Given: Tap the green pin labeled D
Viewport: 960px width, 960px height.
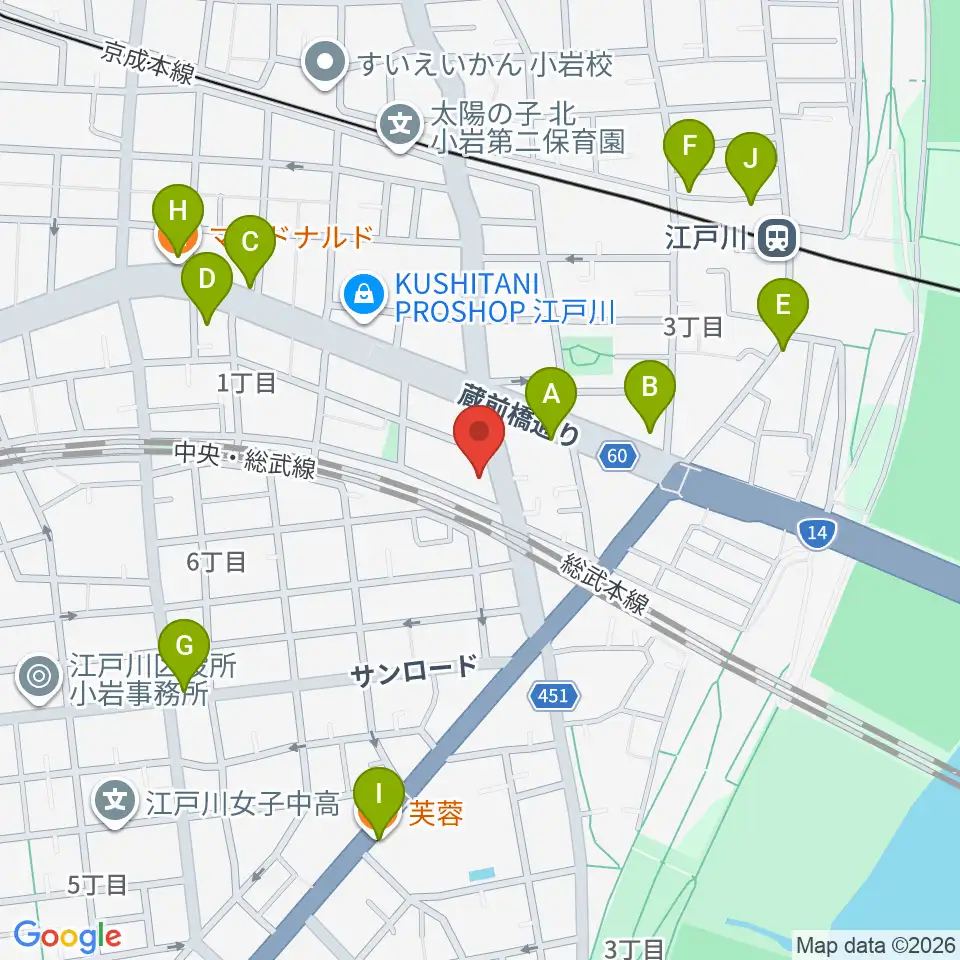Looking at the screenshot, I should [207, 288].
